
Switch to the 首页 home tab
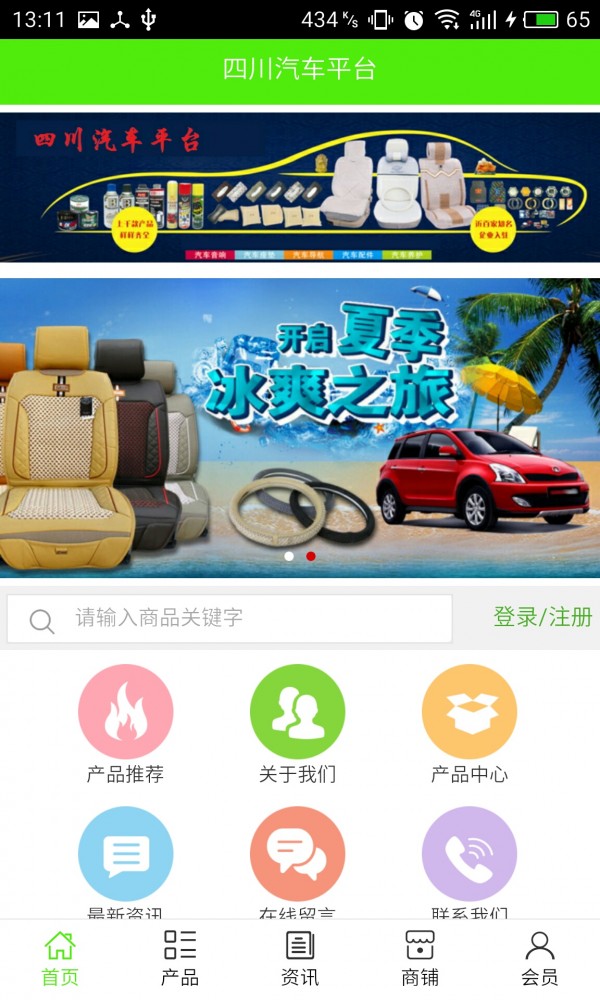60,958
